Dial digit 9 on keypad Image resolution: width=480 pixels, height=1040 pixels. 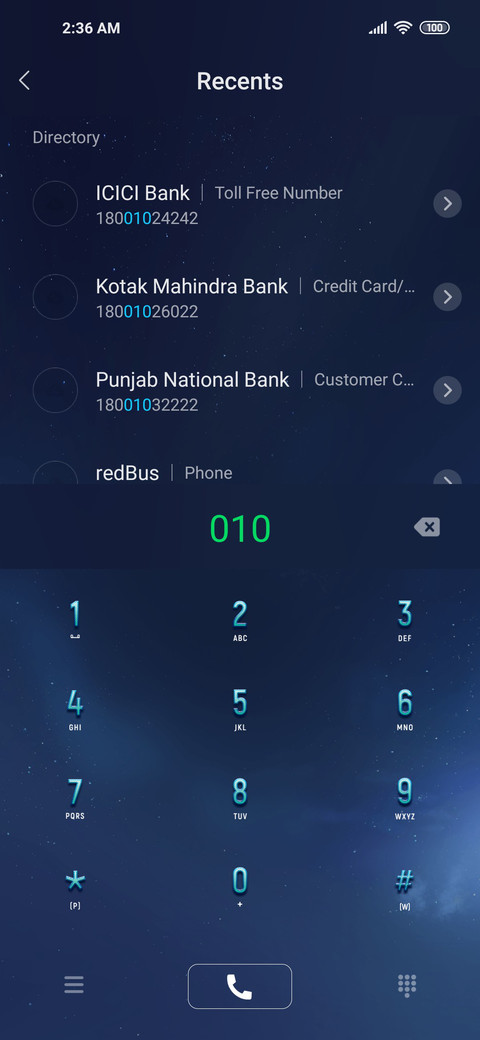[404, 798]
